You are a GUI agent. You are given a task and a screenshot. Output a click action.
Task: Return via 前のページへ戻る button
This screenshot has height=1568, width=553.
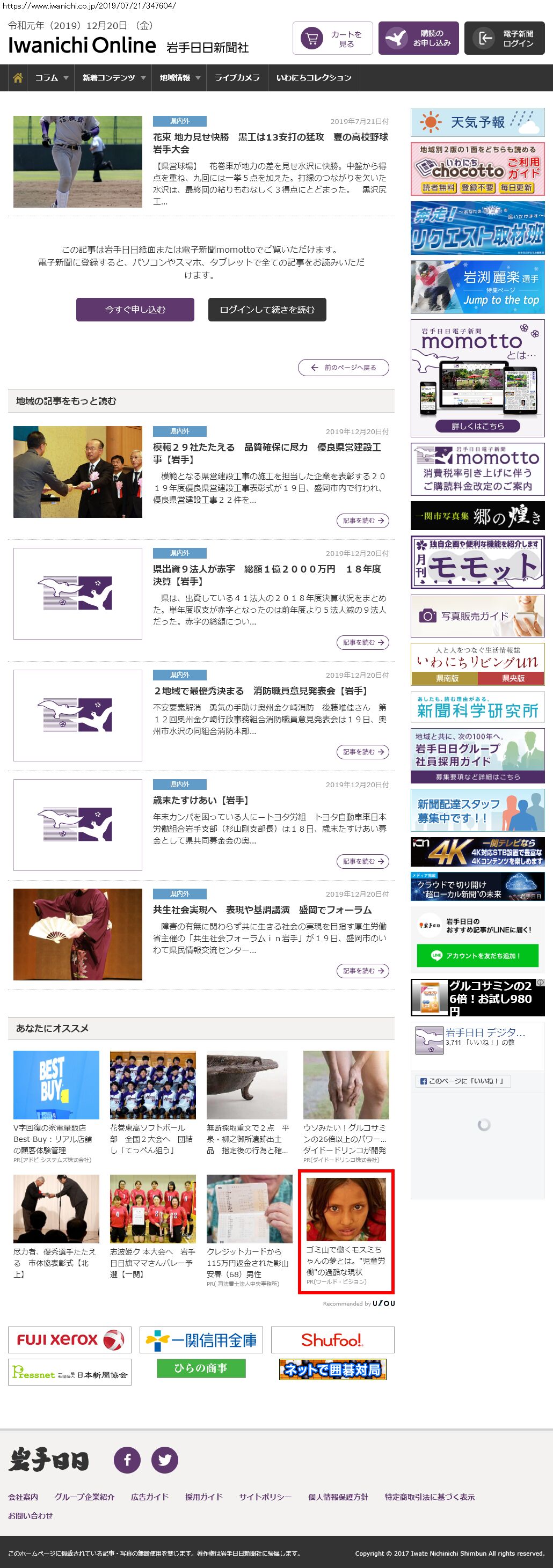point(344,368)
